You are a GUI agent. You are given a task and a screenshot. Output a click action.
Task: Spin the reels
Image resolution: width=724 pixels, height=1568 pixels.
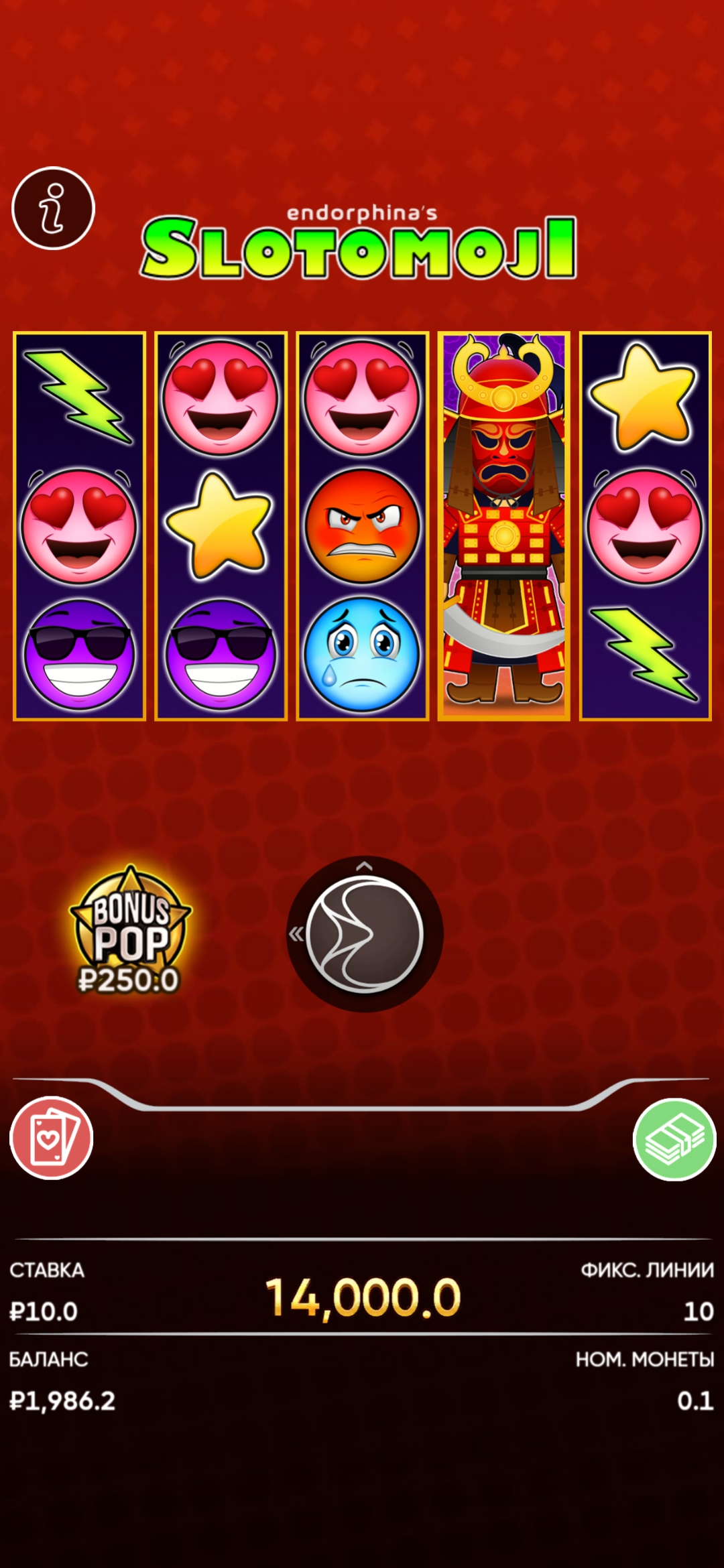click(x=365, y=934)
